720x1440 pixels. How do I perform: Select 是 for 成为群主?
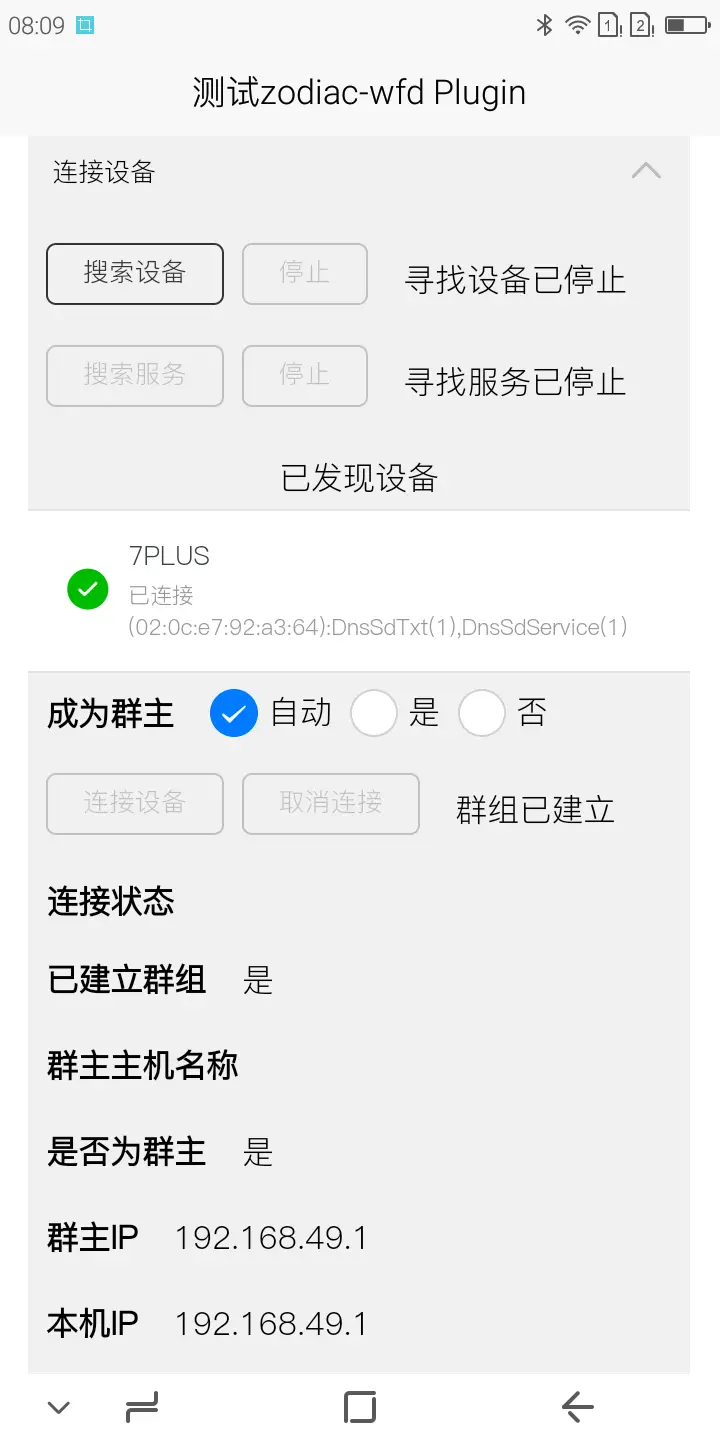(x=374, y=714)
